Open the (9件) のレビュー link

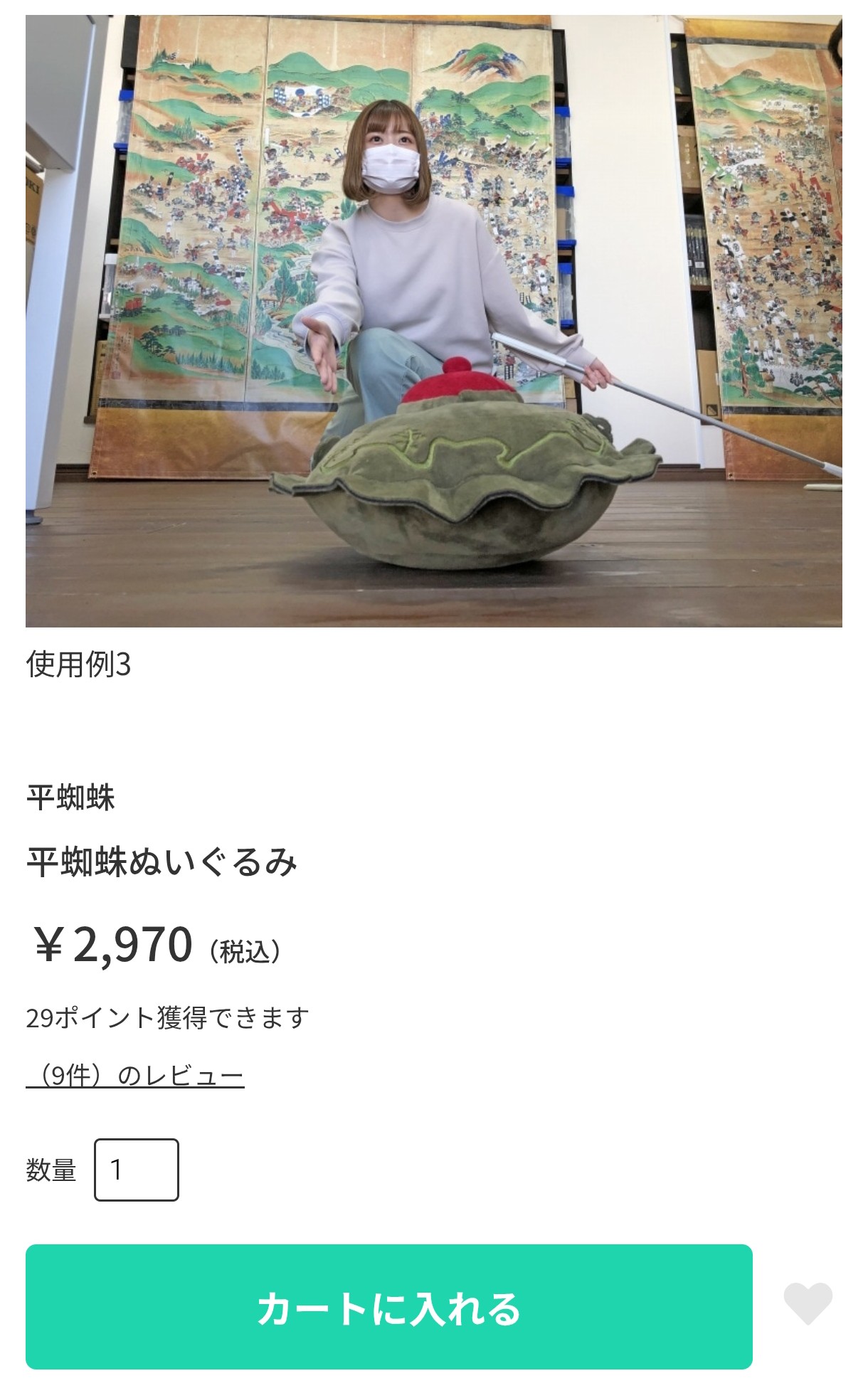click(135, 1076)
